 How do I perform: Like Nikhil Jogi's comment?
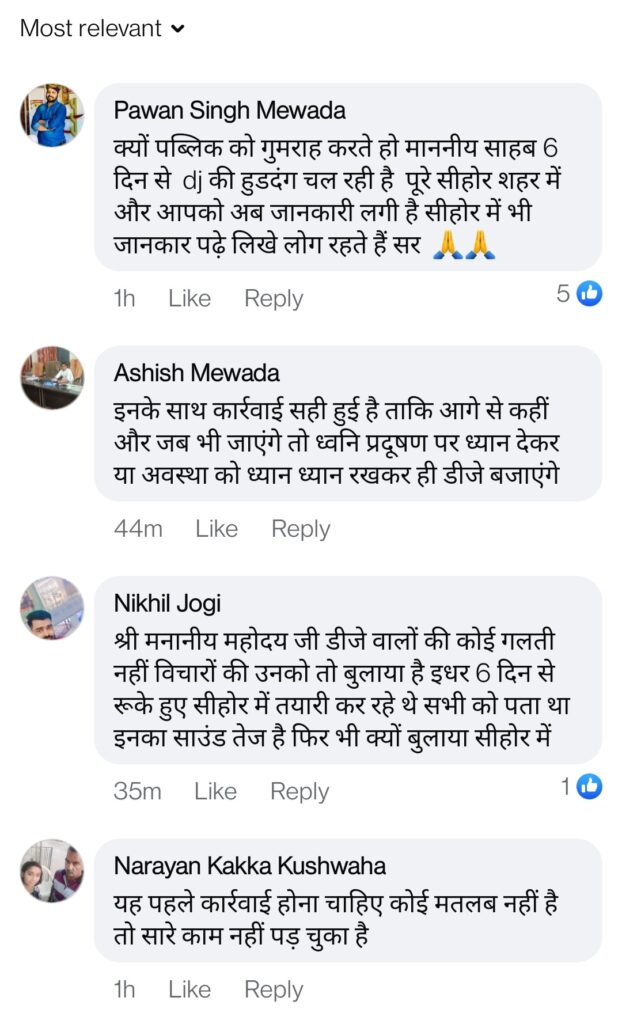point(215,791)
